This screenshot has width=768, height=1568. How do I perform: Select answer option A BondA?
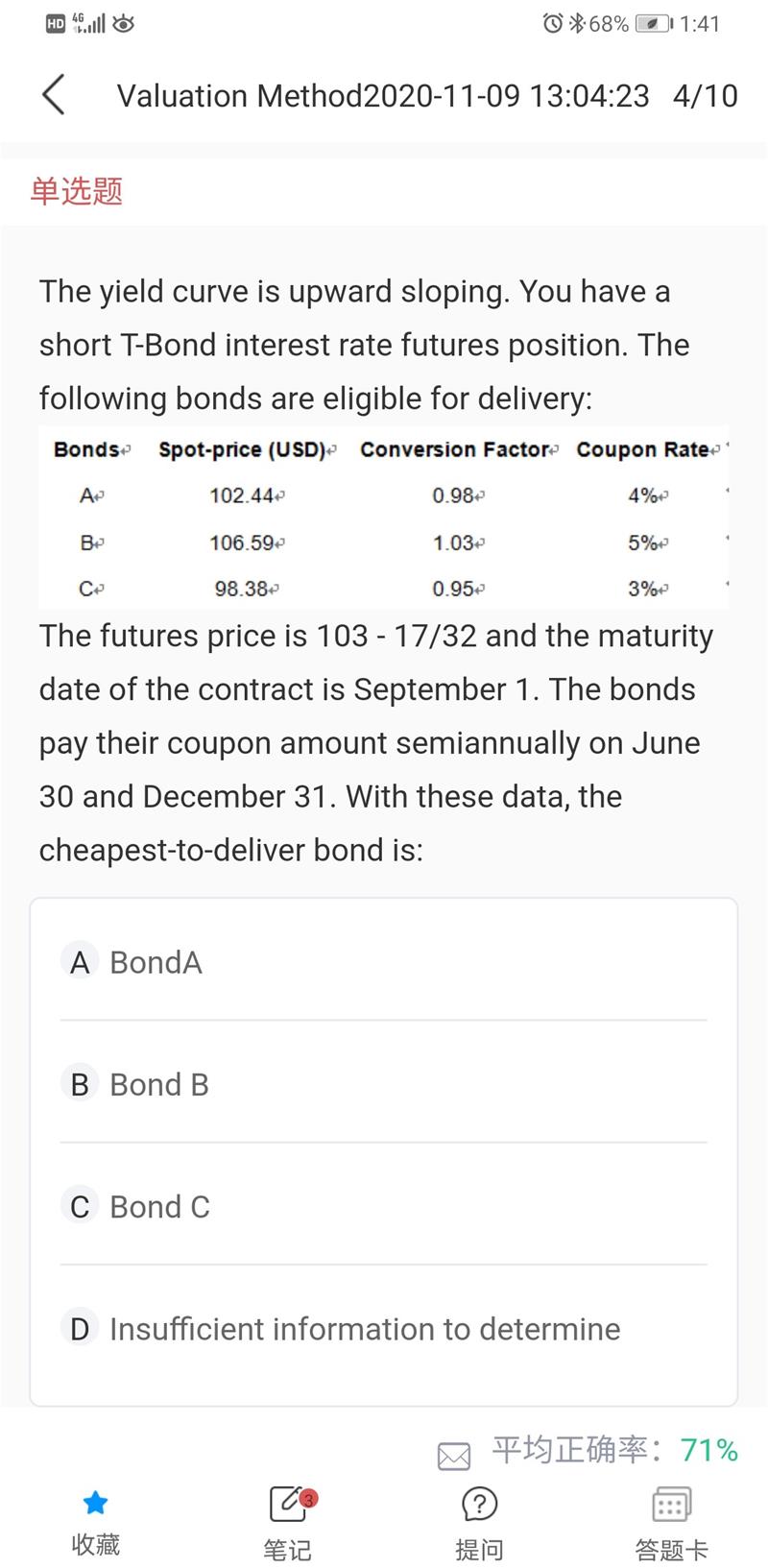click(383, 961)
